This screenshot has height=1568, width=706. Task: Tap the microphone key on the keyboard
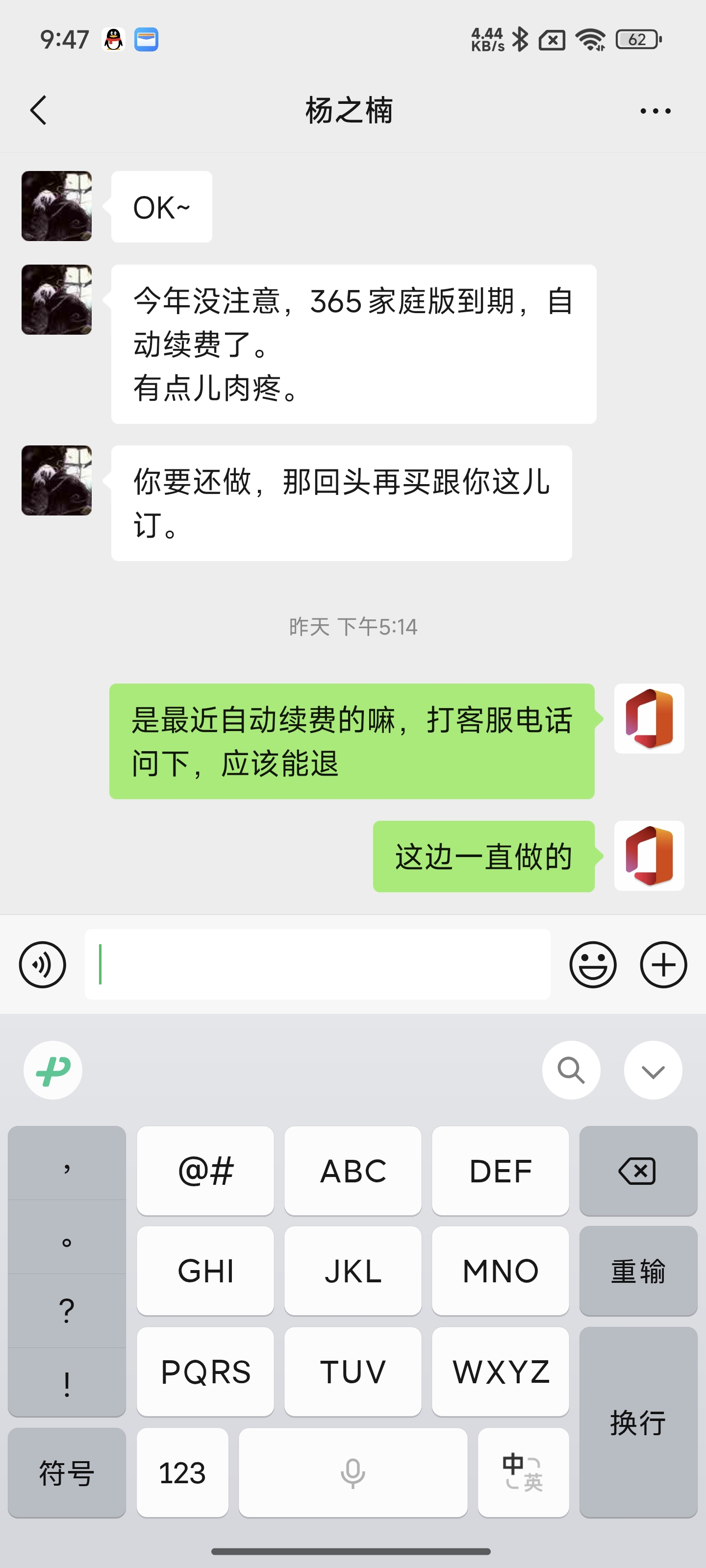[x=352, y=1473]
